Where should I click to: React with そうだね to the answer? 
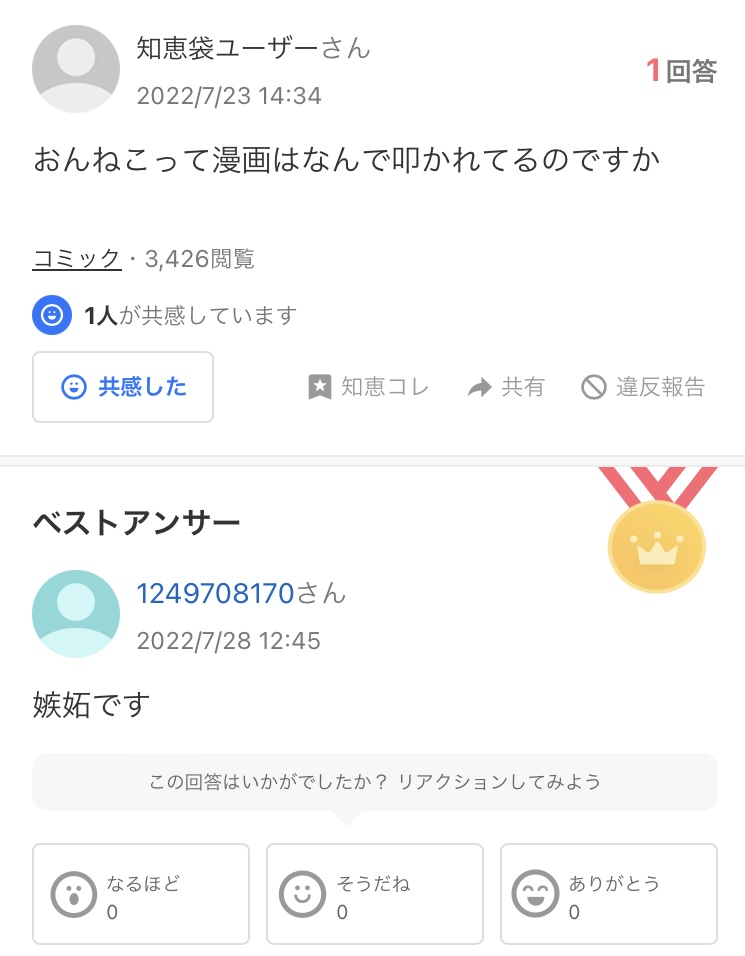coord(374,894)
